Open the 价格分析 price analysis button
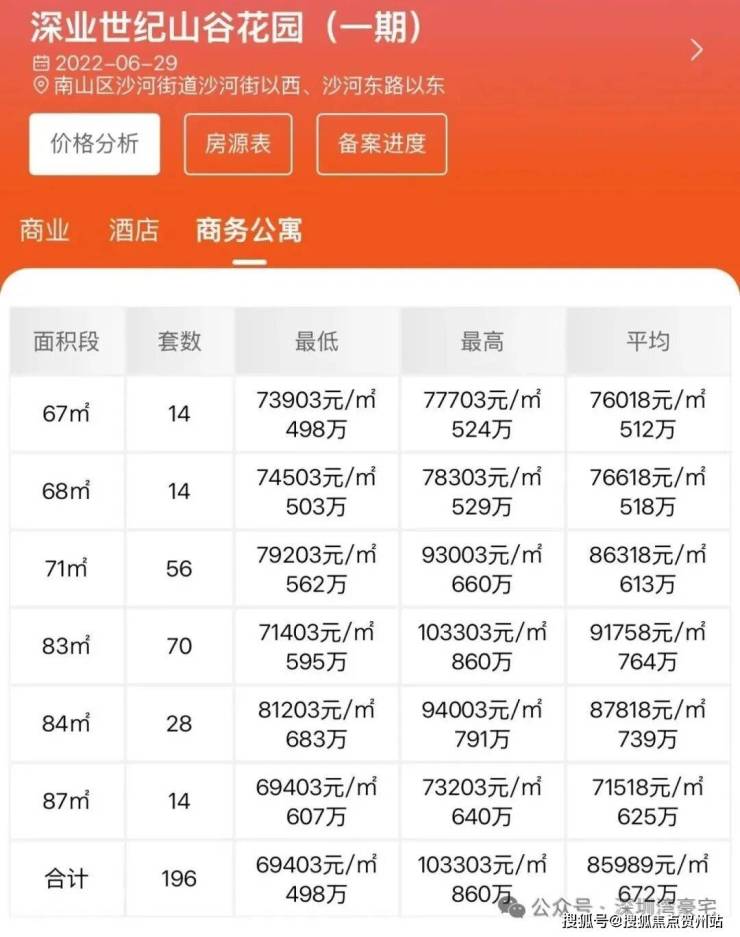The width and height of the screenshot is (740, 937). (94, 144)
